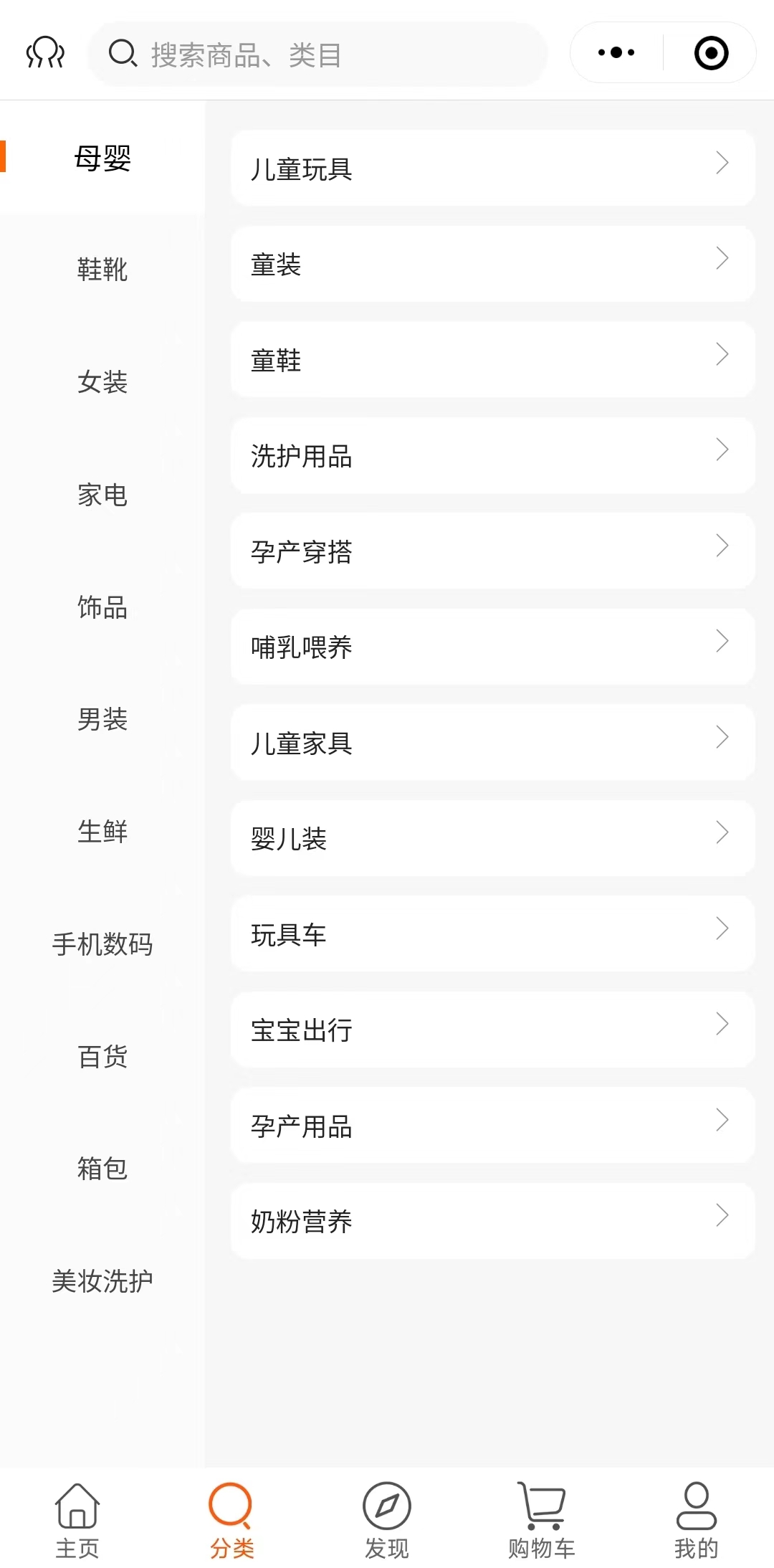Viewport: 774px width, 1568px height.
Task: Select the 鞋靴 category in sidebar
Action: [102, 270]
